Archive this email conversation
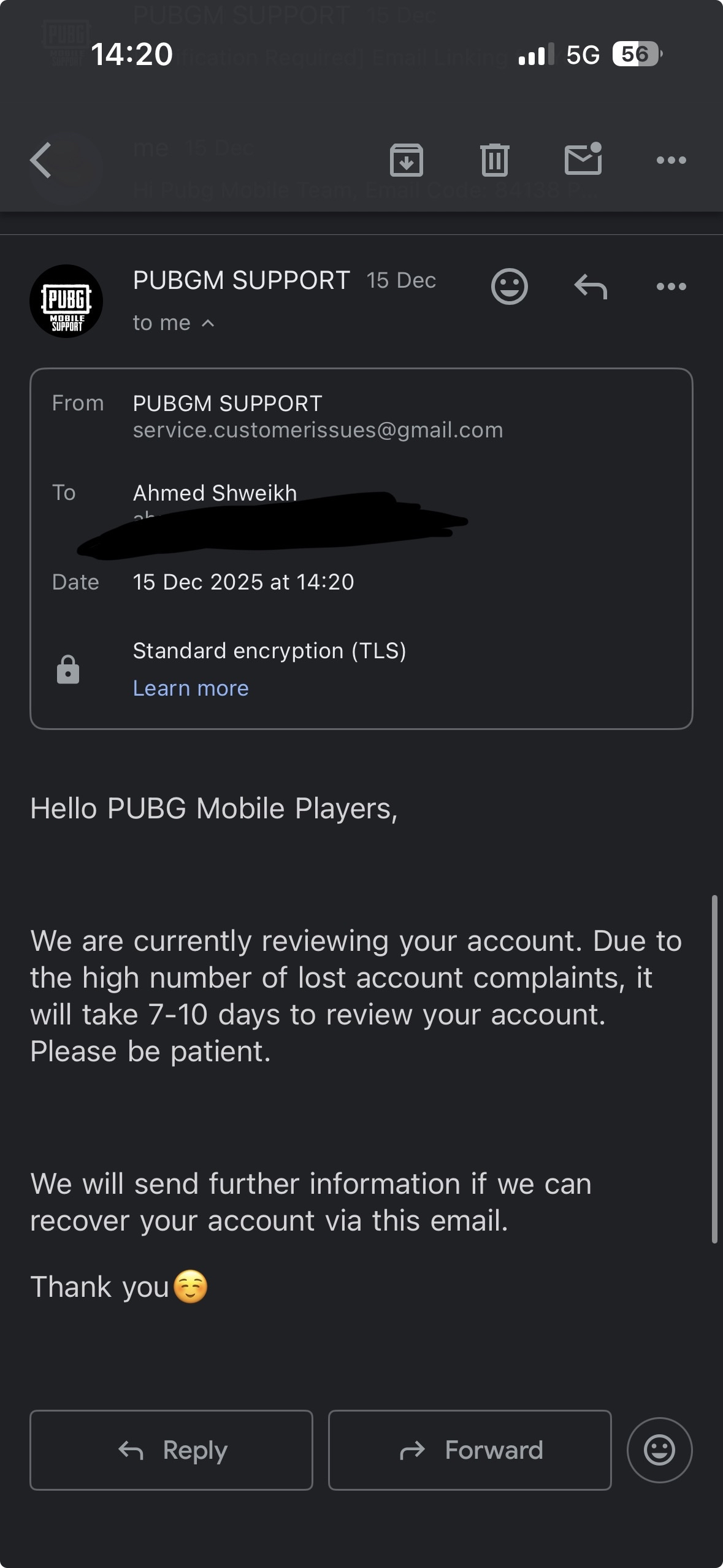723x1568 pixels. pos(406,160)
